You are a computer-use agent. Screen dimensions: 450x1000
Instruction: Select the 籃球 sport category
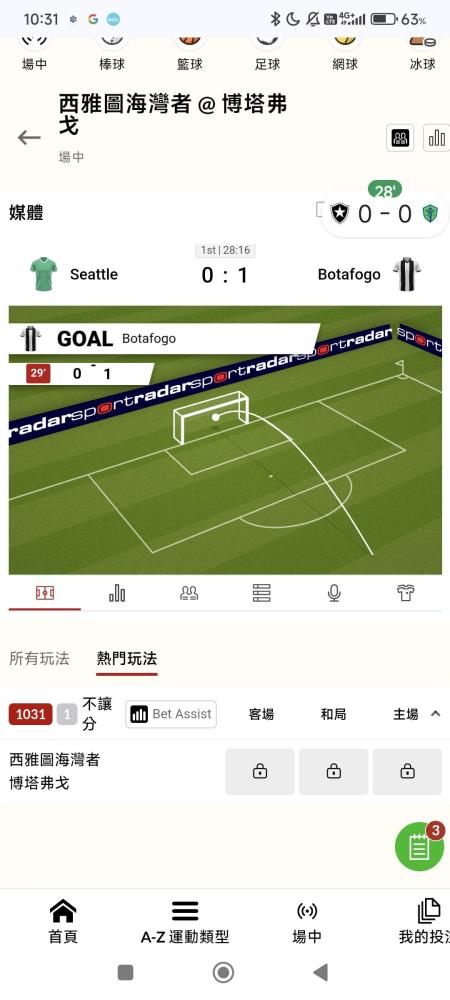point(189,52)
